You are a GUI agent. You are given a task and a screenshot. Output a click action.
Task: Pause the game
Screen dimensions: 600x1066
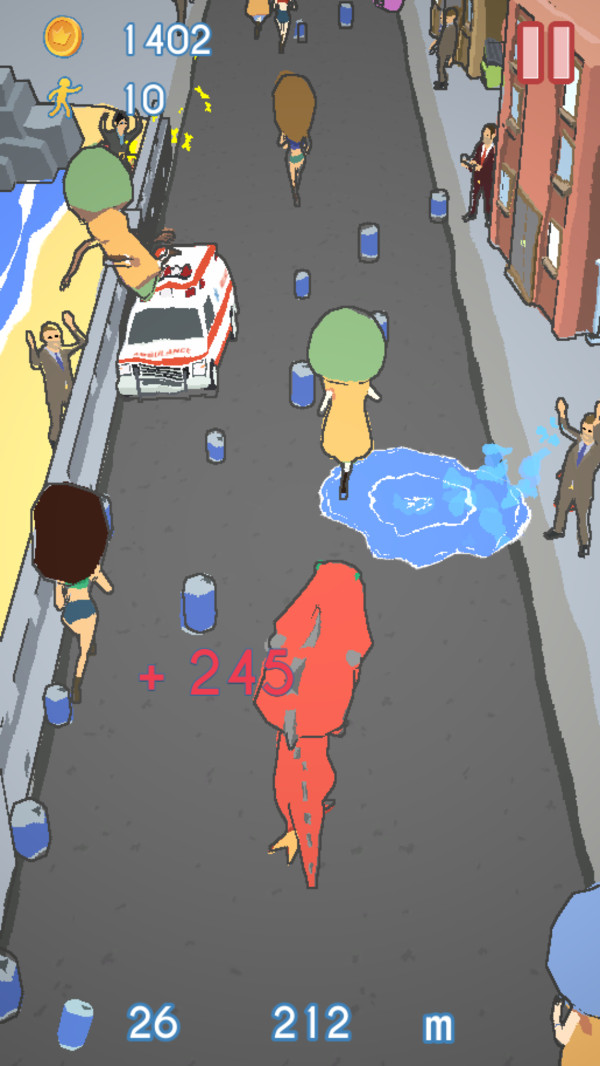click(545, 52)
